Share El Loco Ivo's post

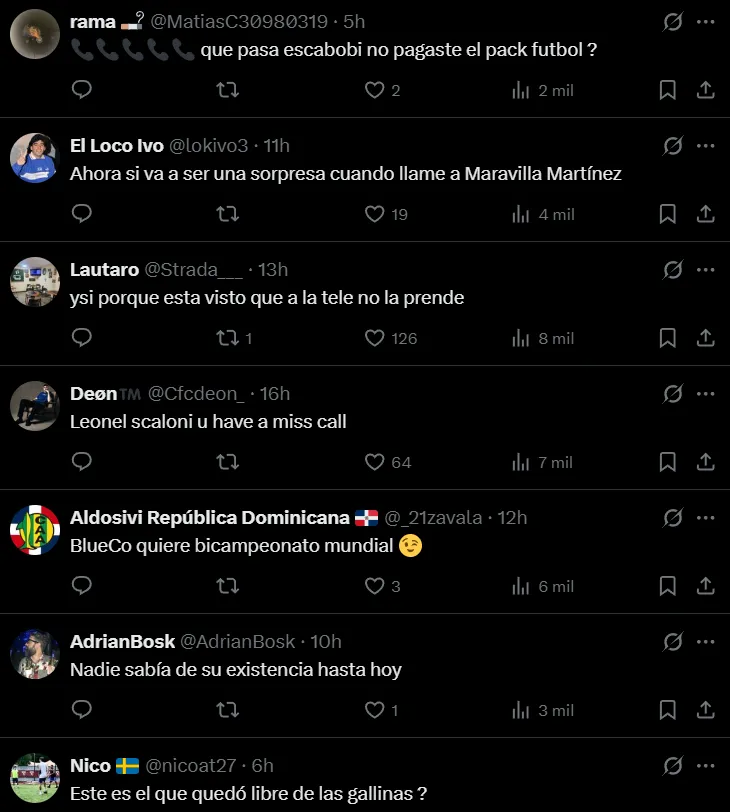click(x=705, y=214)
